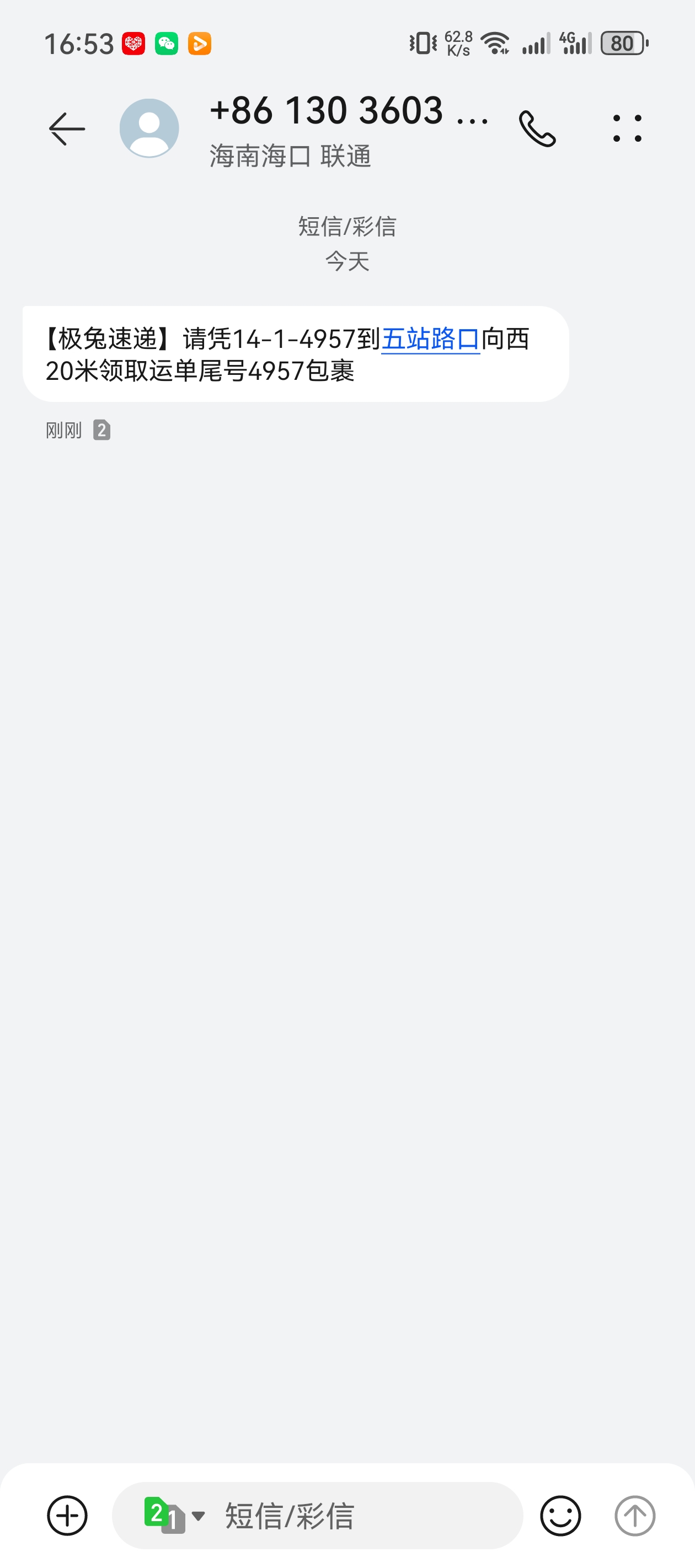Go back to the message list
The width and height of the screenshot is (695, 1568).
66,128
